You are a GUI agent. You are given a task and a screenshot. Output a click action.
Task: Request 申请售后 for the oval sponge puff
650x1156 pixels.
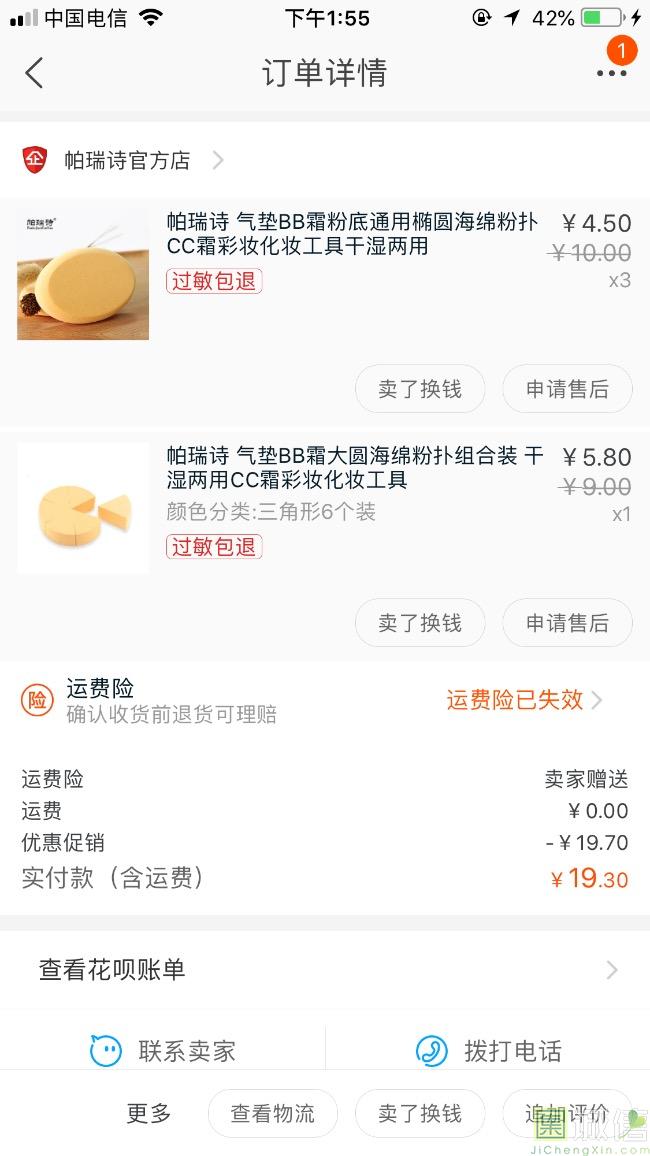567,389
